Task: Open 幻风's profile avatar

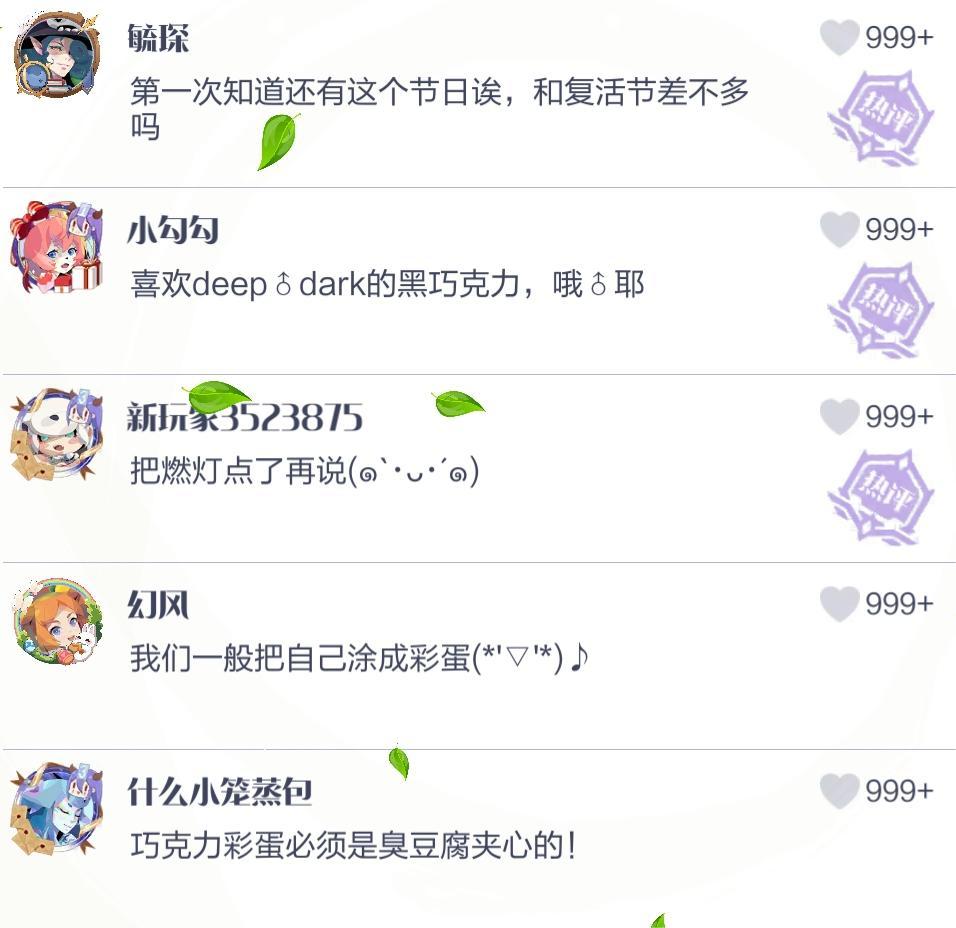Action: click(57, 621)
